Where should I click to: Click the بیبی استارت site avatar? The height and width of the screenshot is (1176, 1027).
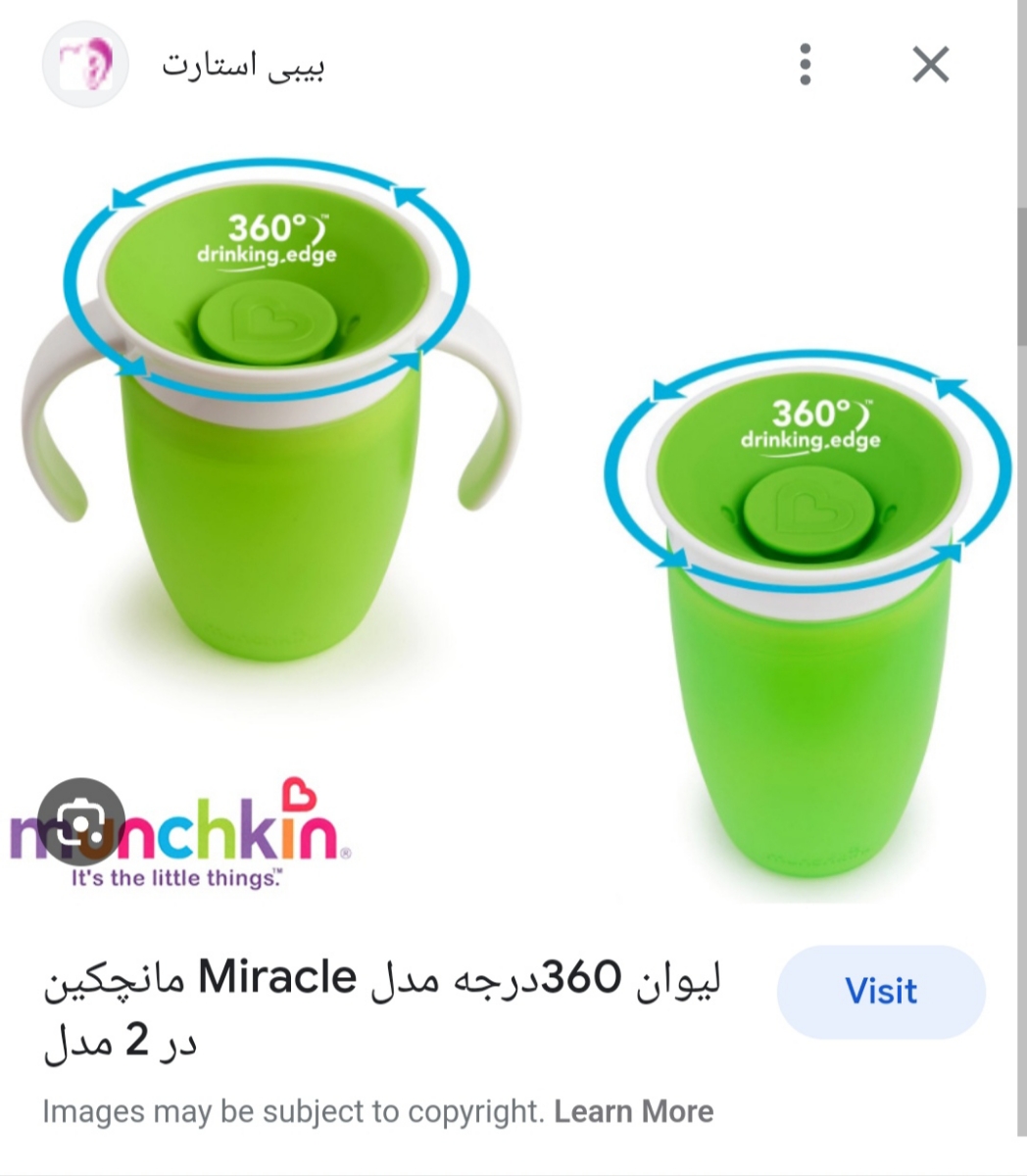tap(83, 65)
